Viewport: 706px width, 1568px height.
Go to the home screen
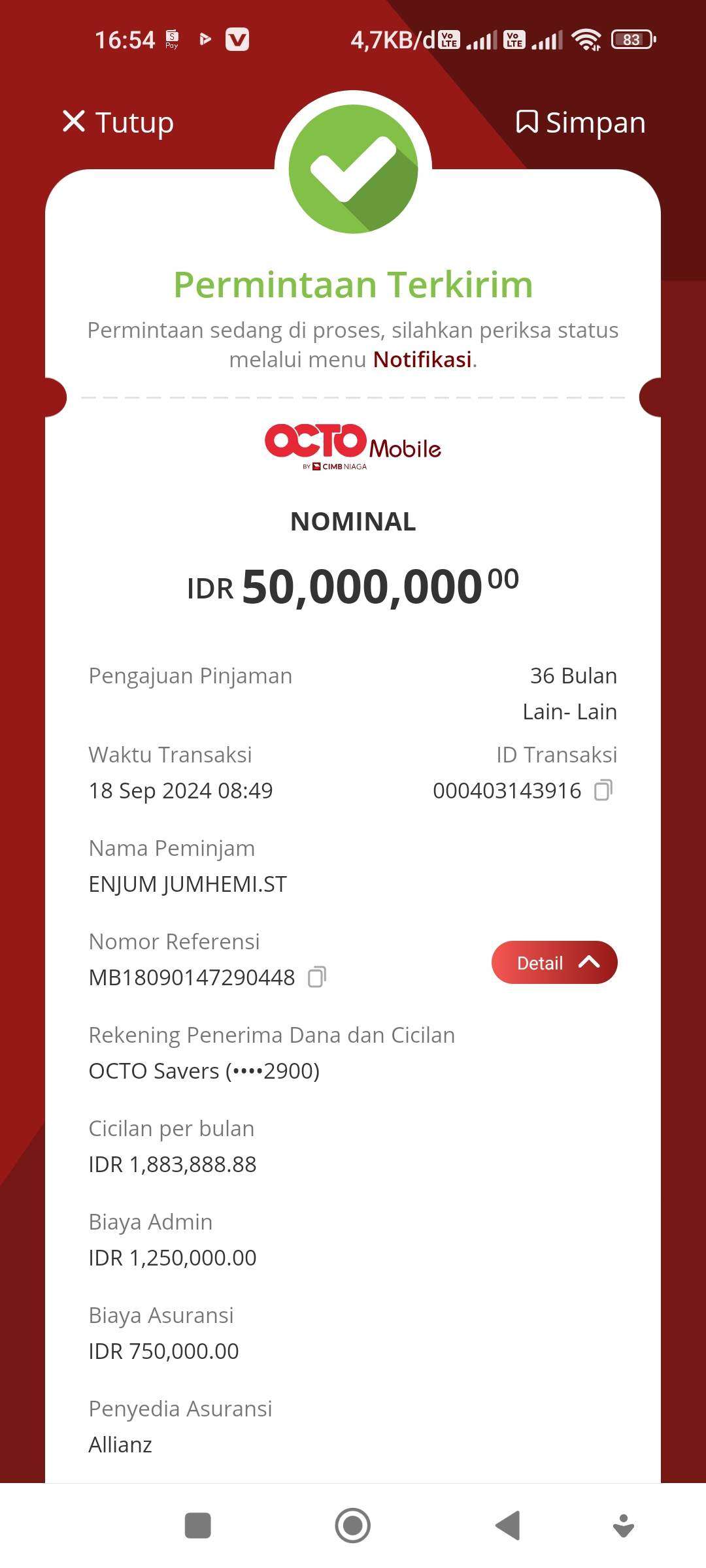coord(353,1526)
